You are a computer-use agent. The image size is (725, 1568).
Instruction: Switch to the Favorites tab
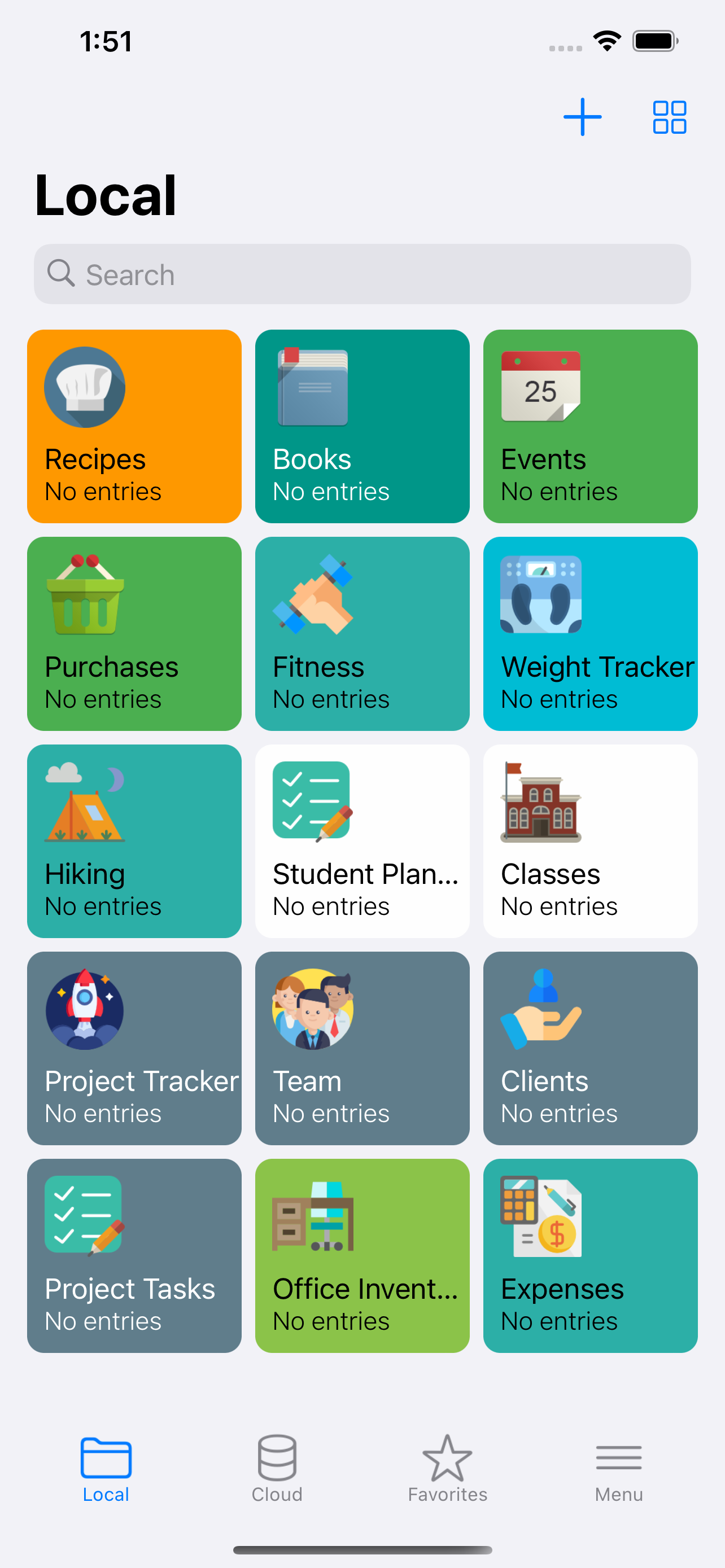(447, 1468)
